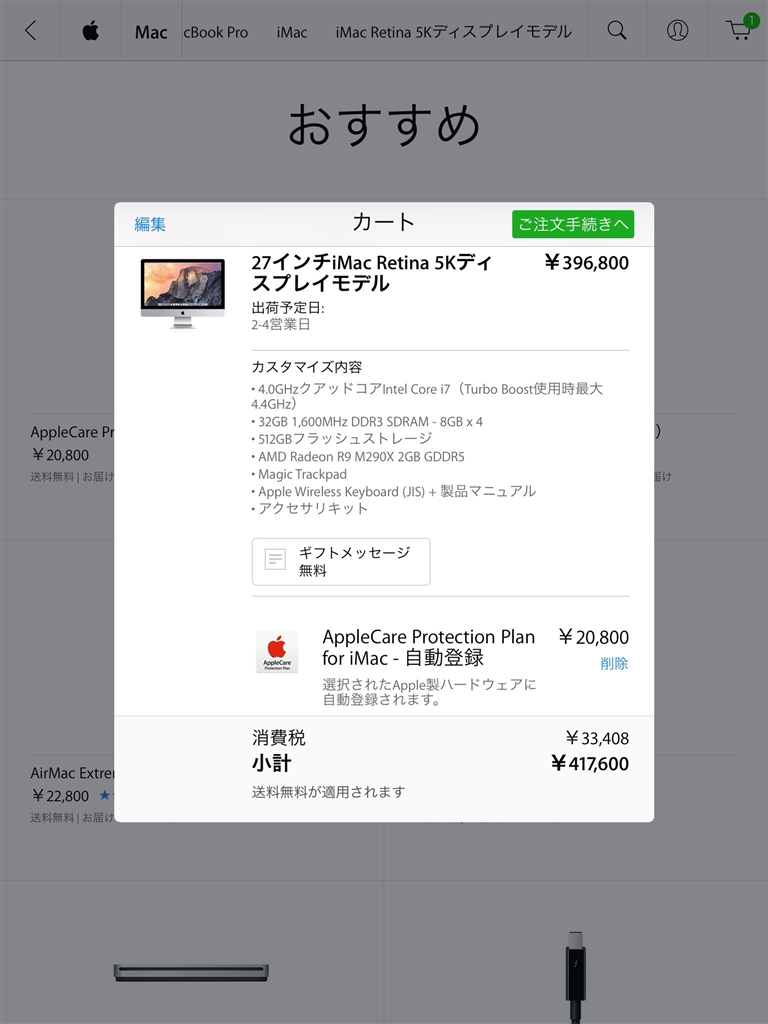Remove AppleCare Protection Plan via 削除
The height and width of the screenshot is (1024, 768).
tap(614, 663)
